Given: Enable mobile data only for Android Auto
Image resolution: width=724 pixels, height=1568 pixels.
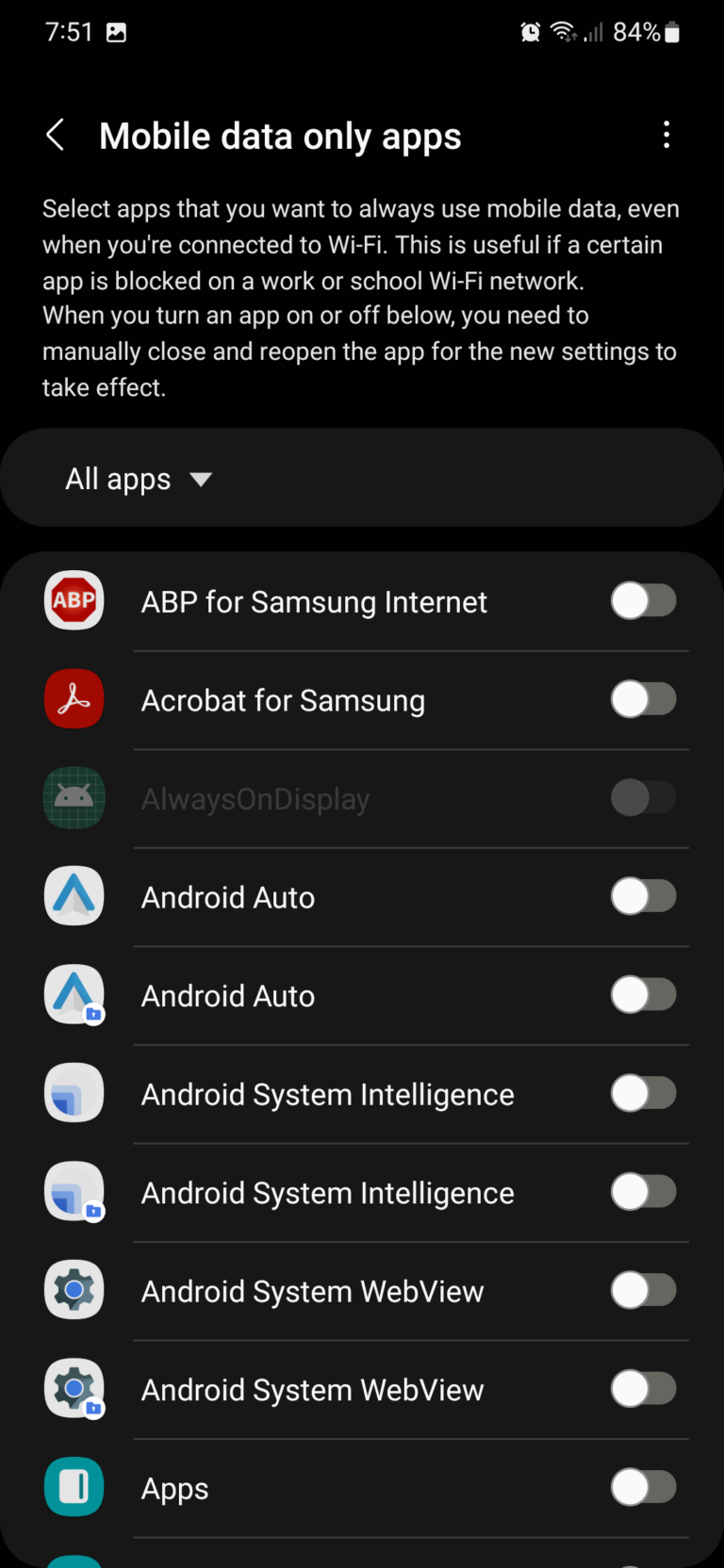Looking at the screenshot, I should coord(644,895).
